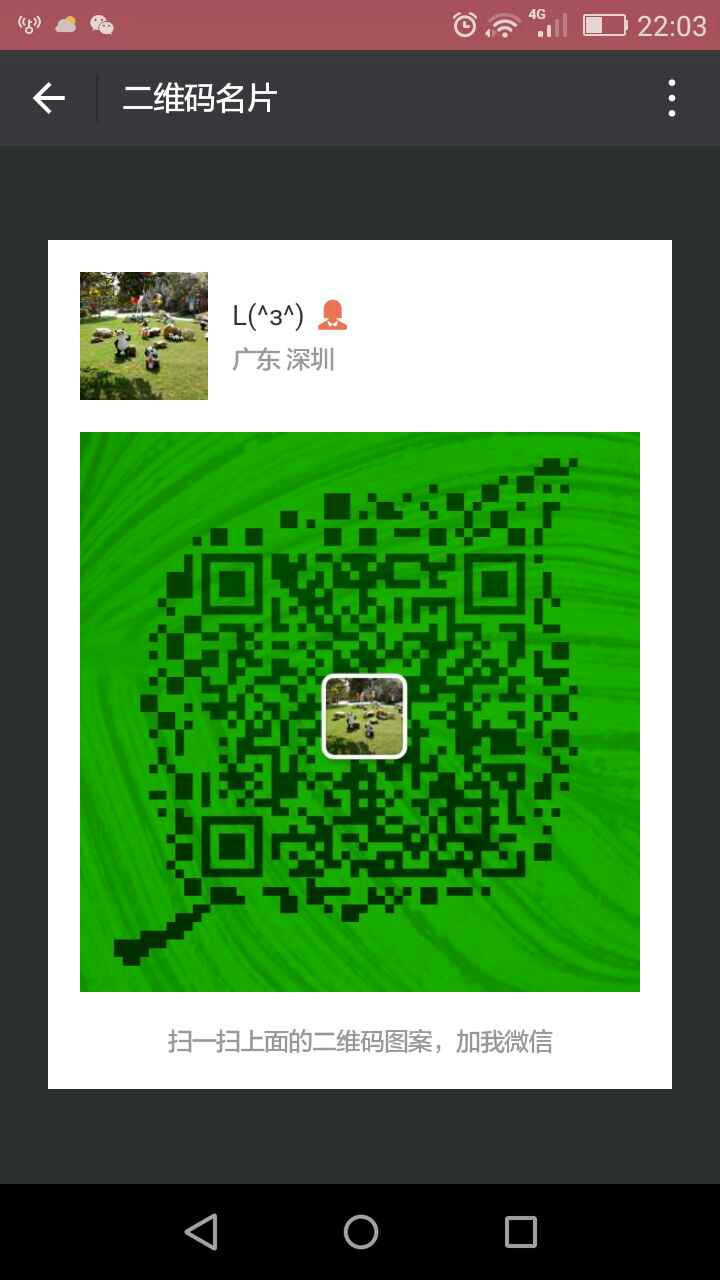Open the recent apps overview
Screen dimensions: 720x1280
coord(520,1232)
